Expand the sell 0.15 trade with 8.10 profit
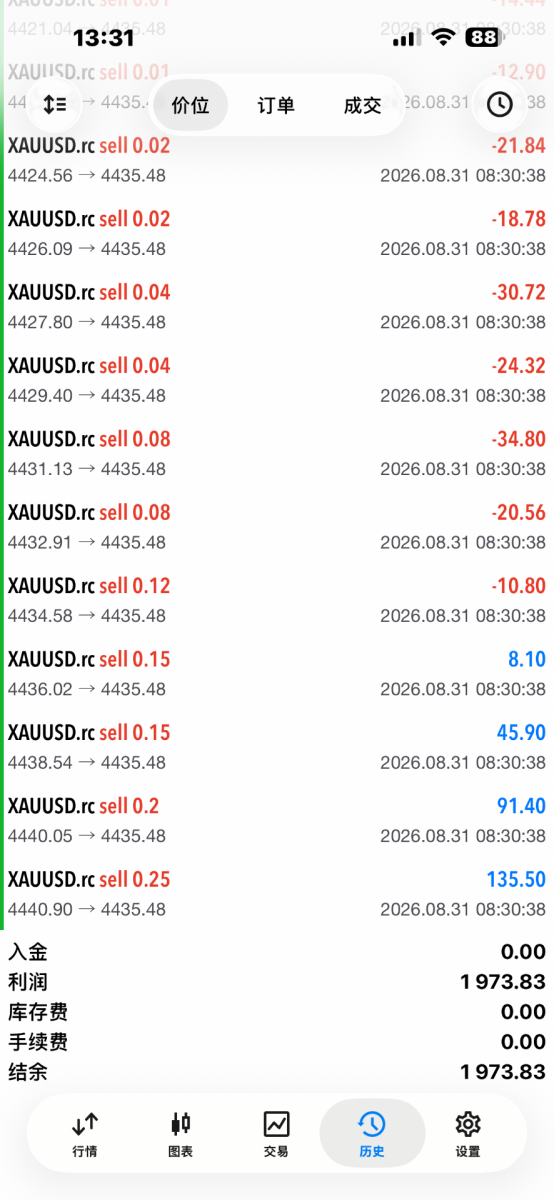This screenshot has width=554, height=1200. click(277, 673)
